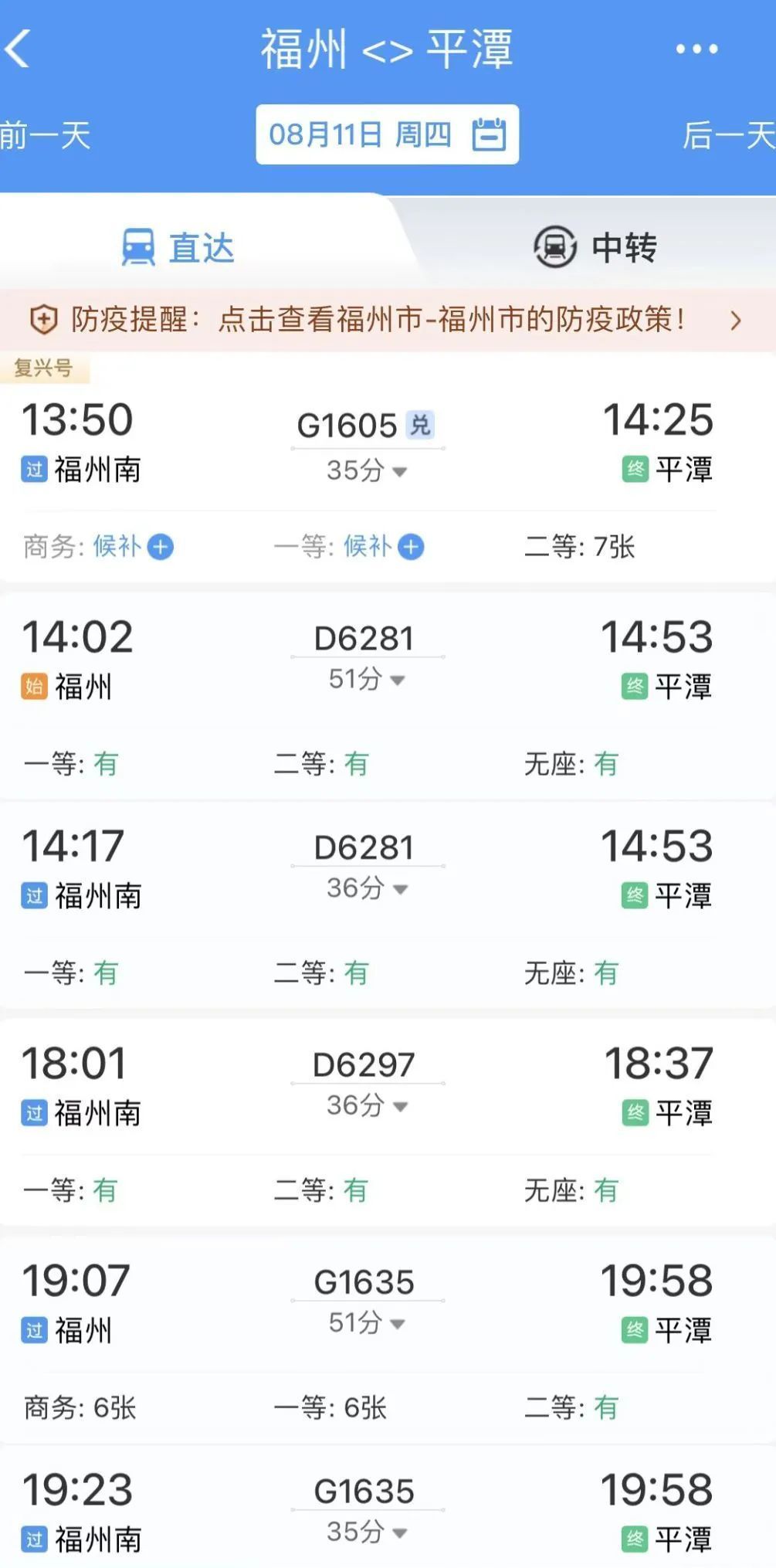The width and height of the screenshot is (776, 1568).
Task: Open the three-dot overflow menu
Action: 696,49
